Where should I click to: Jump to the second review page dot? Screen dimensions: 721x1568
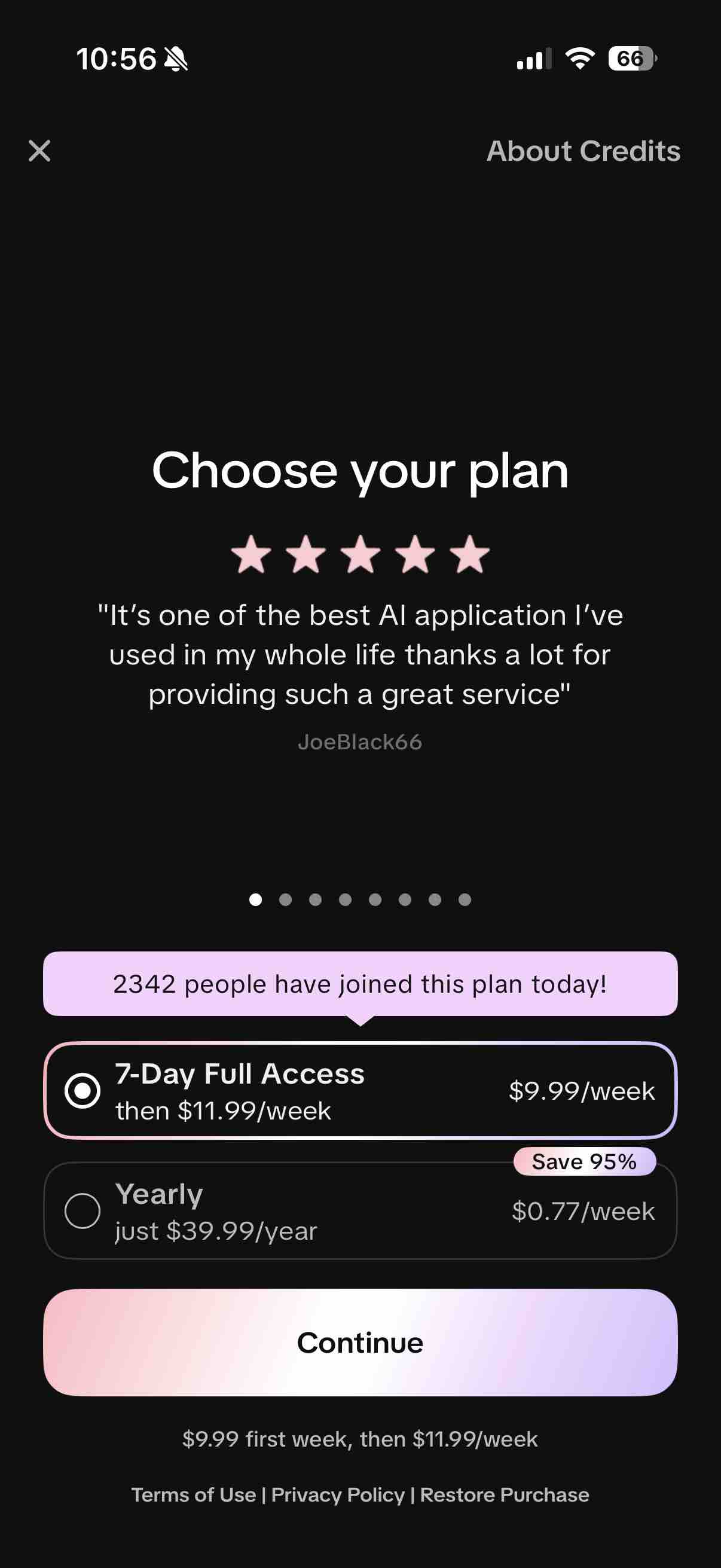tap(285, 899)
